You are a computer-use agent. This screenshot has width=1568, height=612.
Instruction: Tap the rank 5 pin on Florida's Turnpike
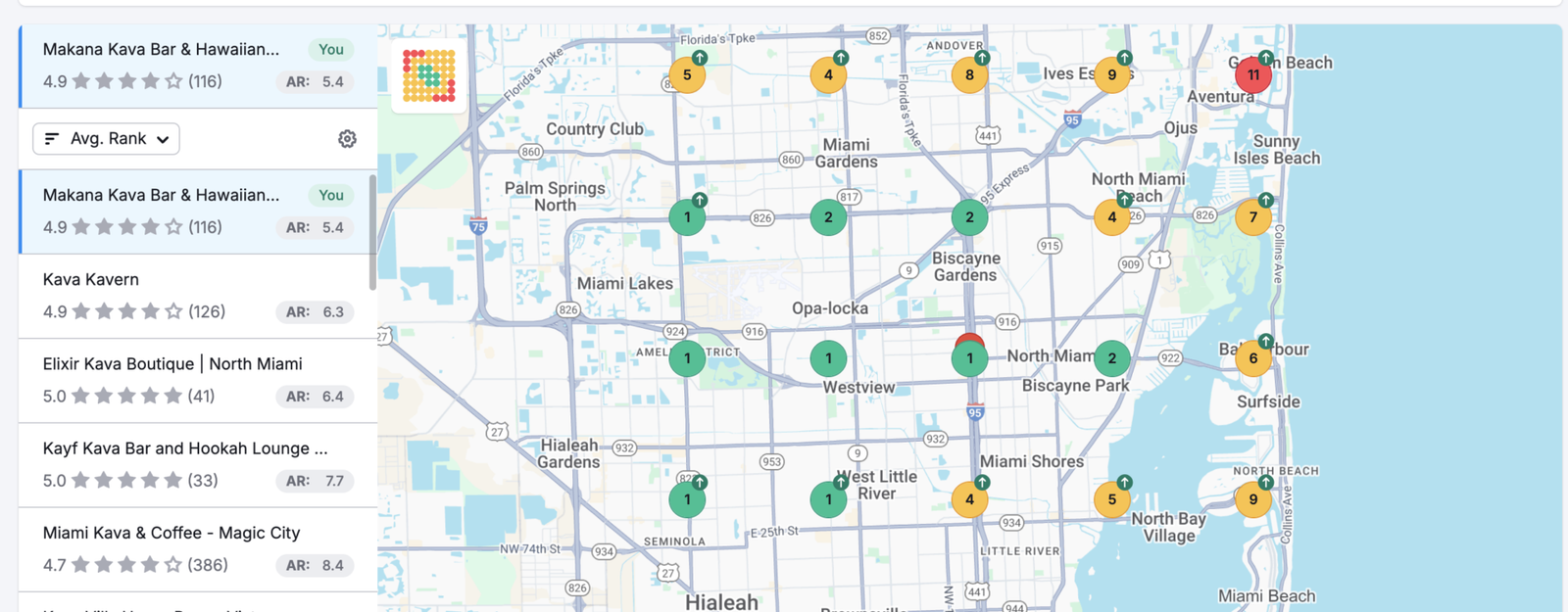coord(687,75)
